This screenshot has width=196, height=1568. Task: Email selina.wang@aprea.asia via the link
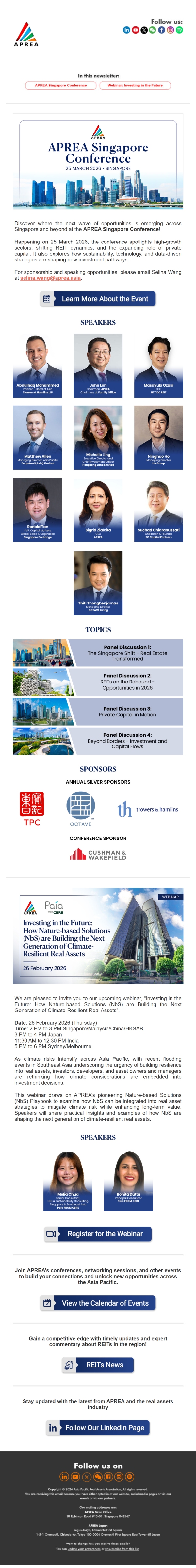[51, 278]
